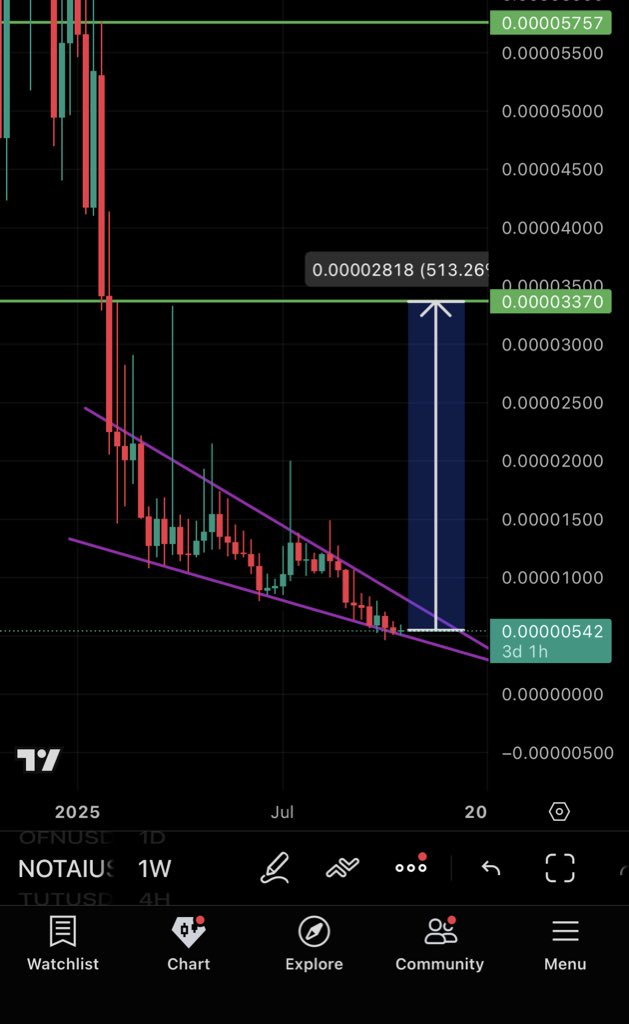The image size is (629, 1024).
Task: Go to the Explore tab
Action: tap(314, 944)
